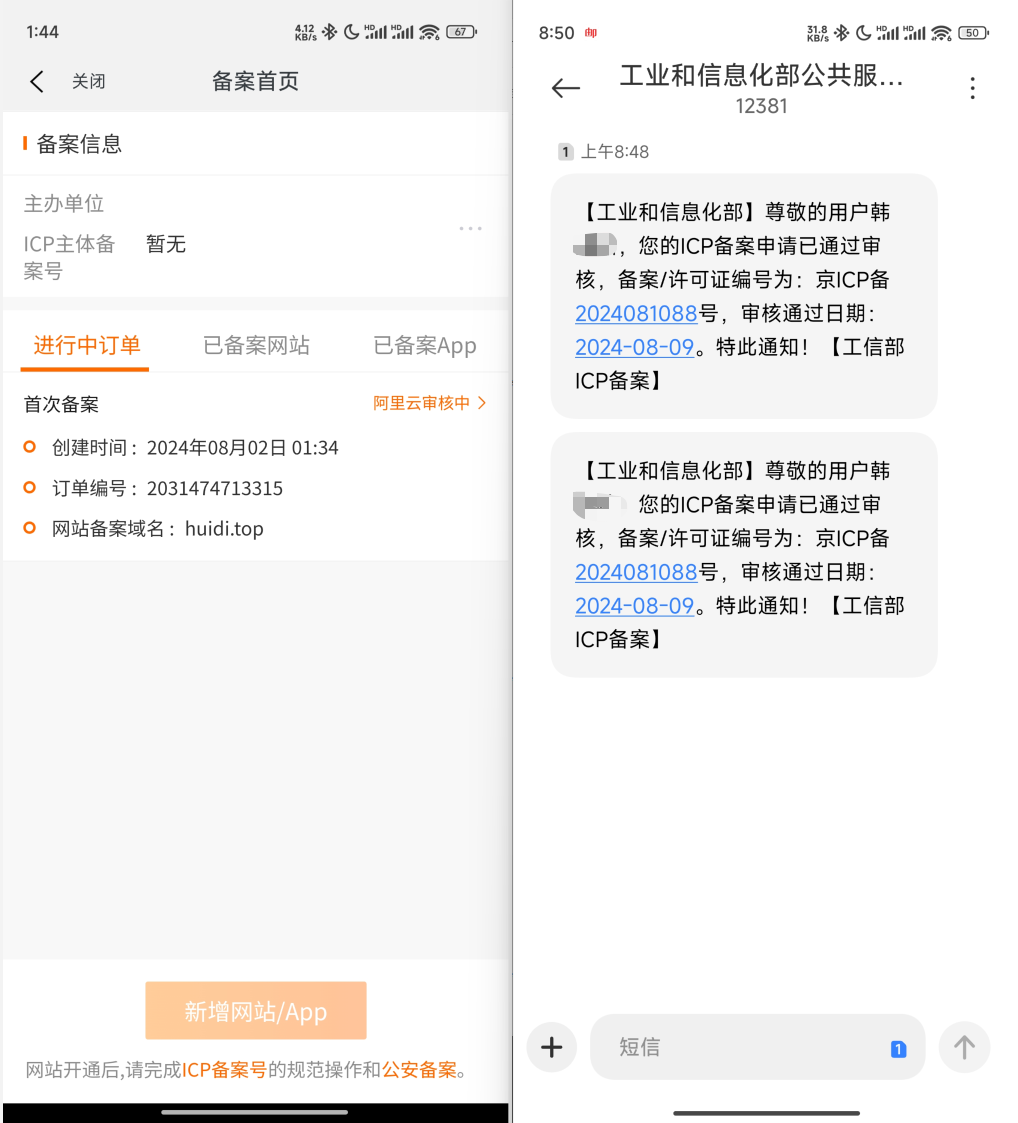Open the orange ICP备案号 link
The height and width of the screenshot is (1123, 1018).
click(224, 1070)
